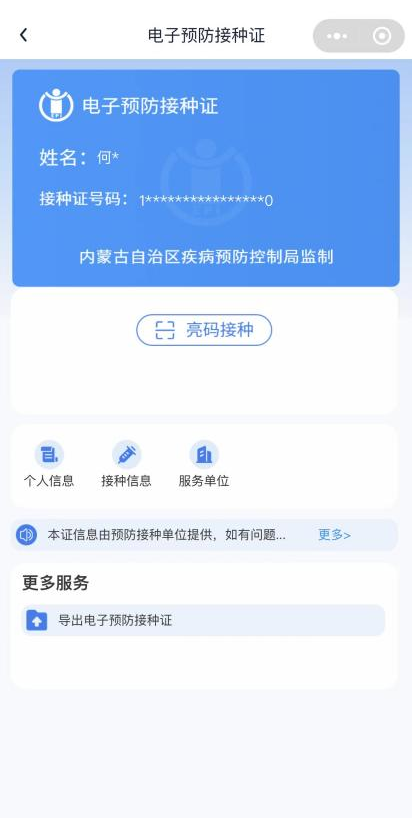Open 个人信息
The width and height of the screenshot is (412, 818).
49,464
